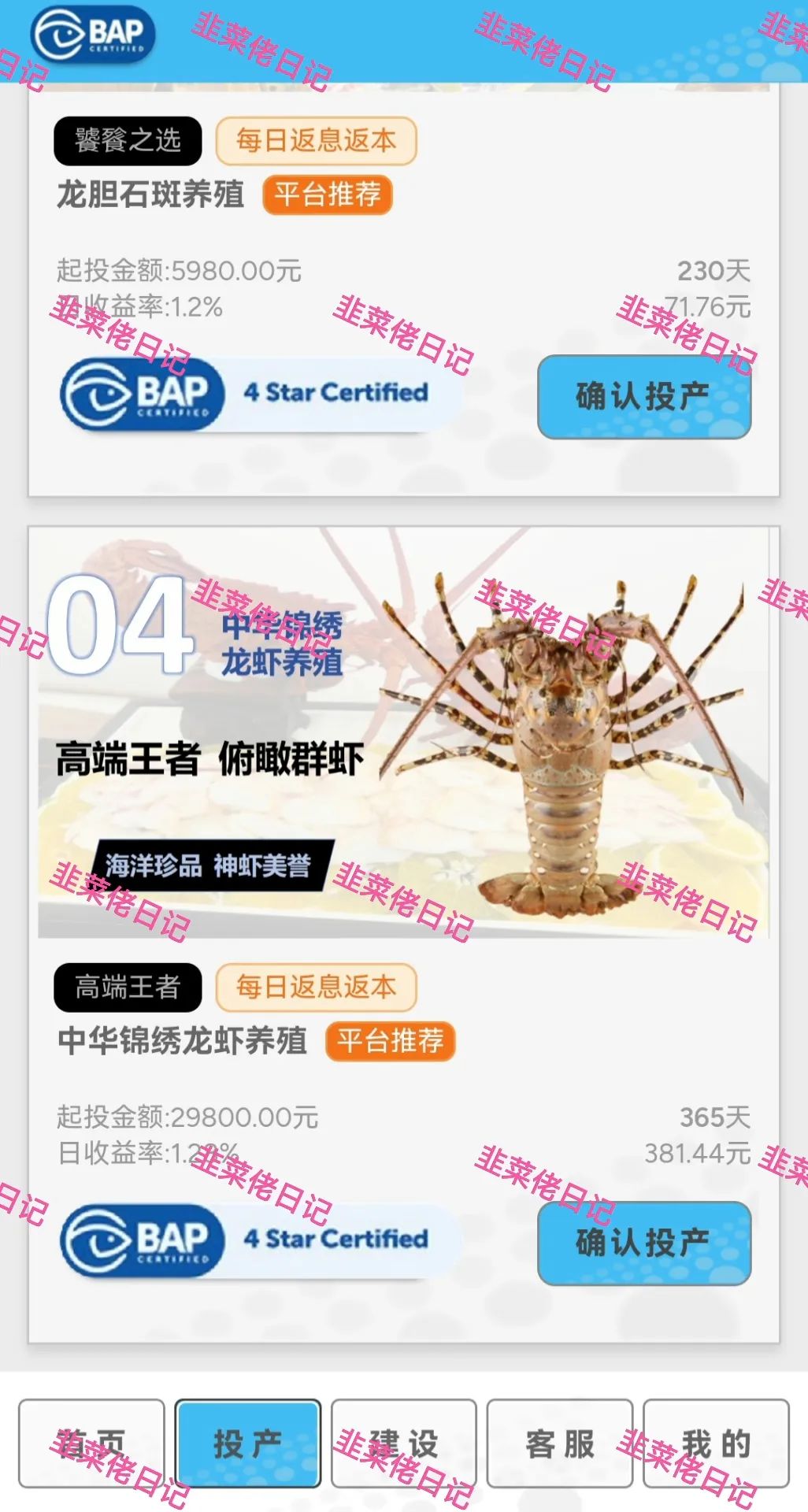Open the 我的 tab
808x1512 pixels.
pyautogui.click(x=715, y=1443)
